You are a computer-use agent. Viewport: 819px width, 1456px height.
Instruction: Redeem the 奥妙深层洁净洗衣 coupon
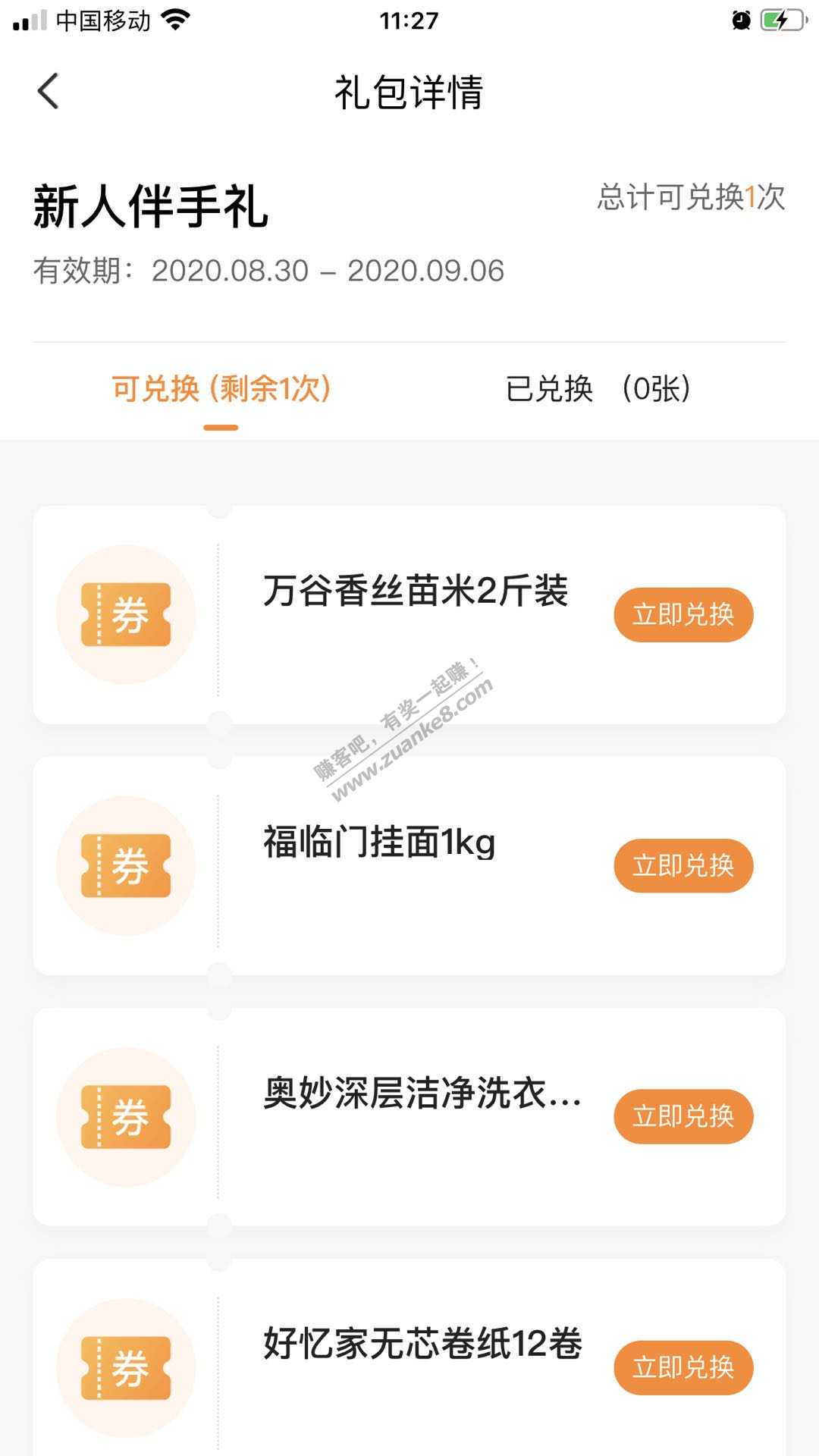pyautogui.click(x=682, y=1116)
